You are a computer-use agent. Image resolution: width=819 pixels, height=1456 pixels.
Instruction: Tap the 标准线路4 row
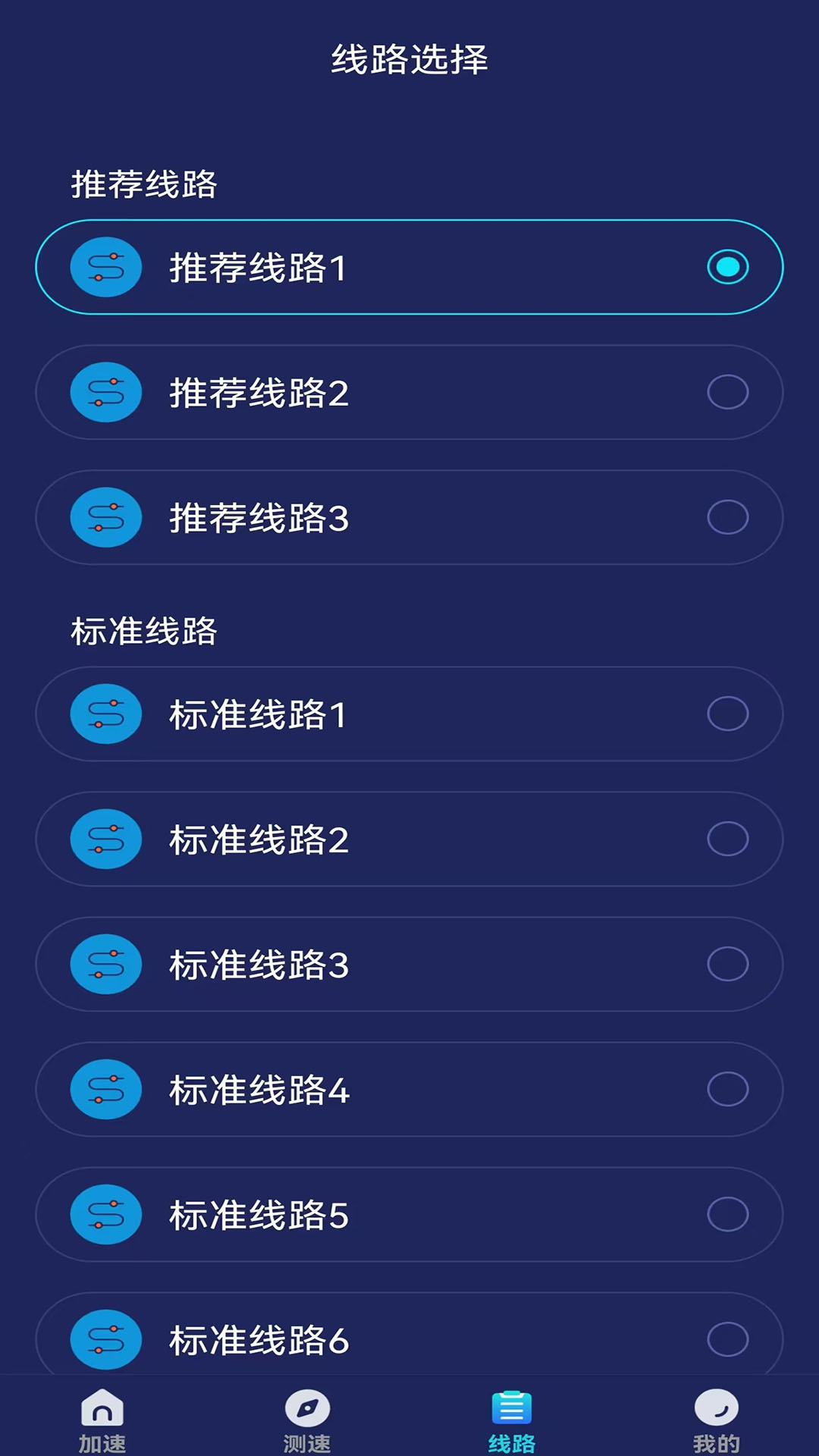pos(409,1090)
